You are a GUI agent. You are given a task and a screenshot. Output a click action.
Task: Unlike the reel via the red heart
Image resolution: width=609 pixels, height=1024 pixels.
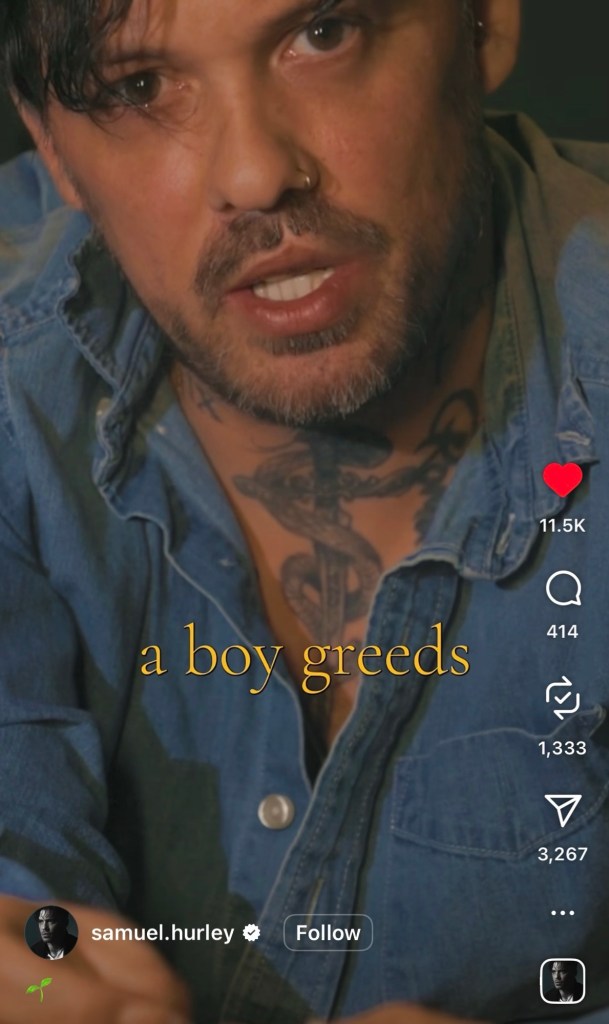(563, 481)
